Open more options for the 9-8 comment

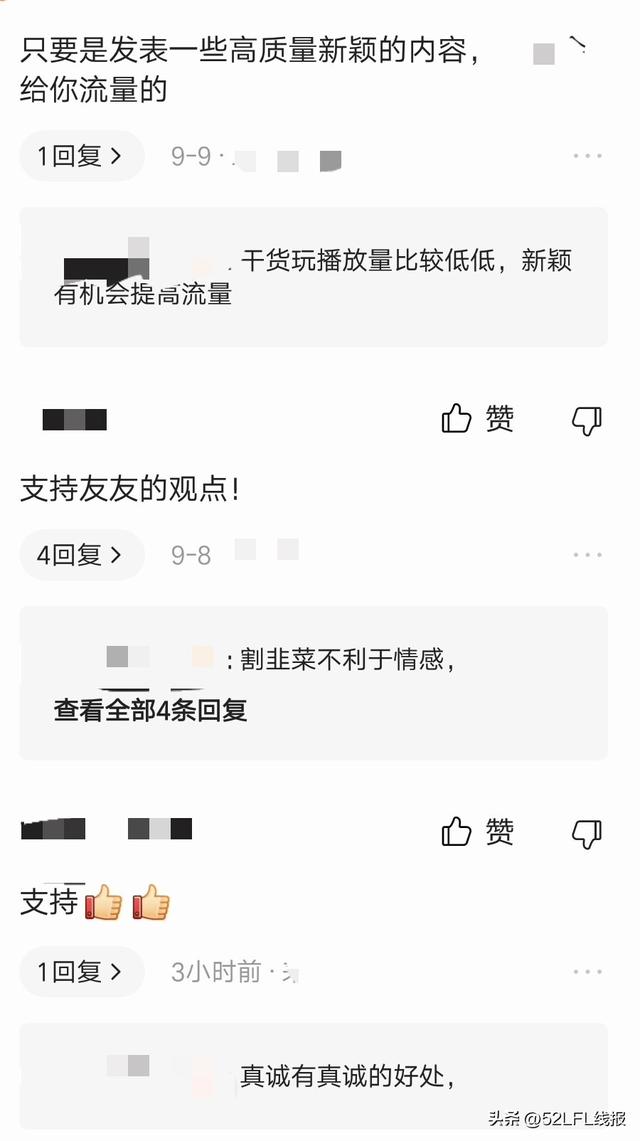pyautogui.click(x=587, y=555)
